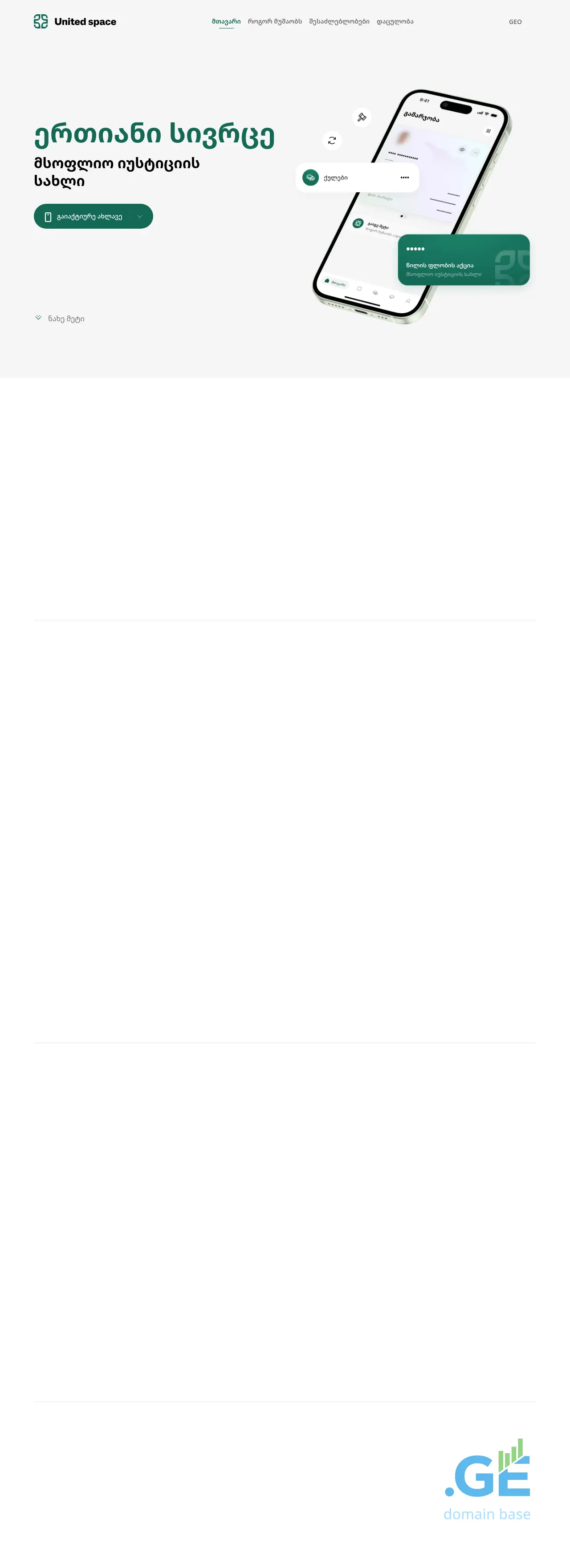Expand the chevron on the activation button
Image resolution: width=570 pixels, height=1568 pixels.
tap(140, 217)
